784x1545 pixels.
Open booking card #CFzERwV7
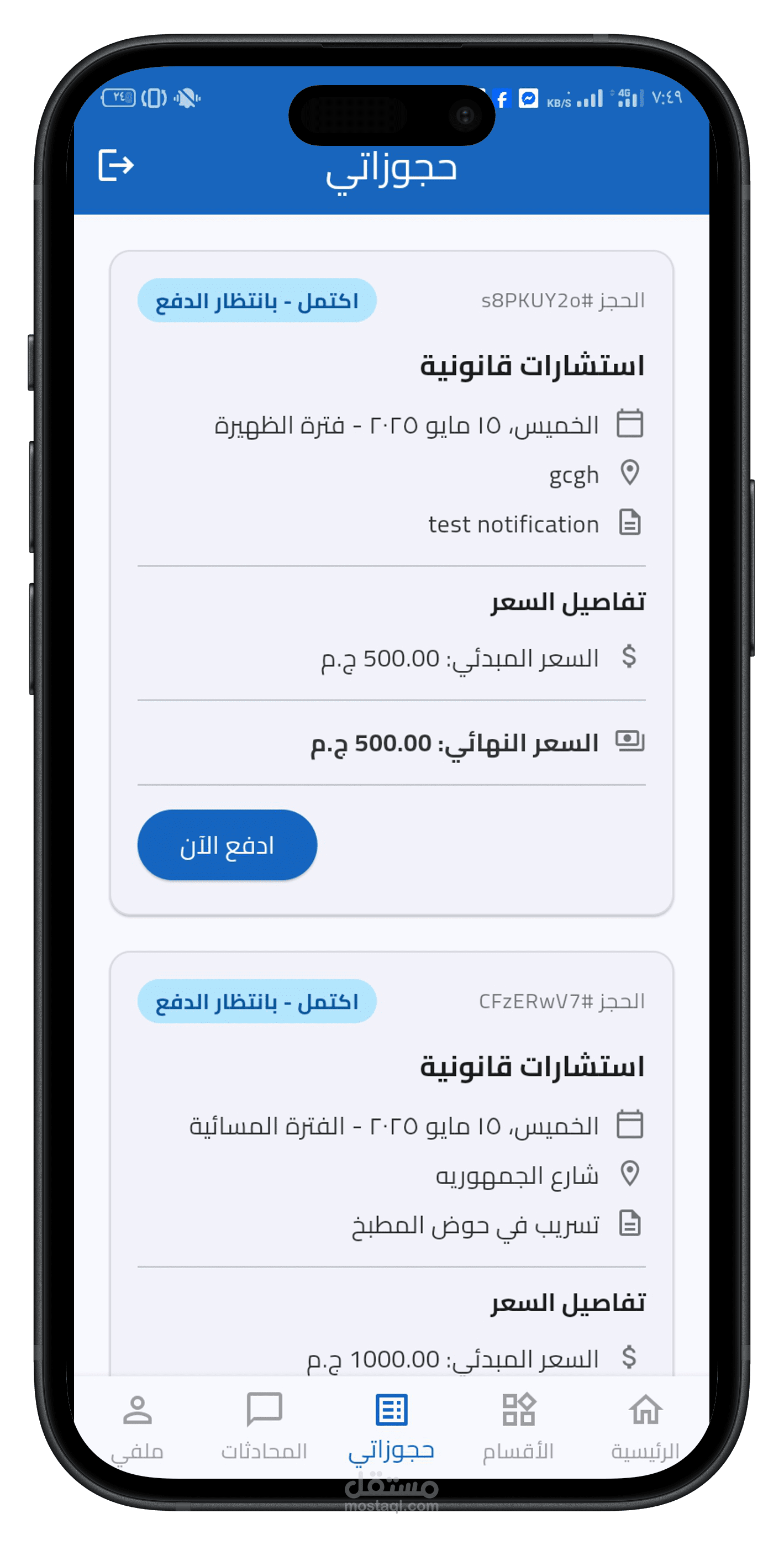pos(391,1164)
